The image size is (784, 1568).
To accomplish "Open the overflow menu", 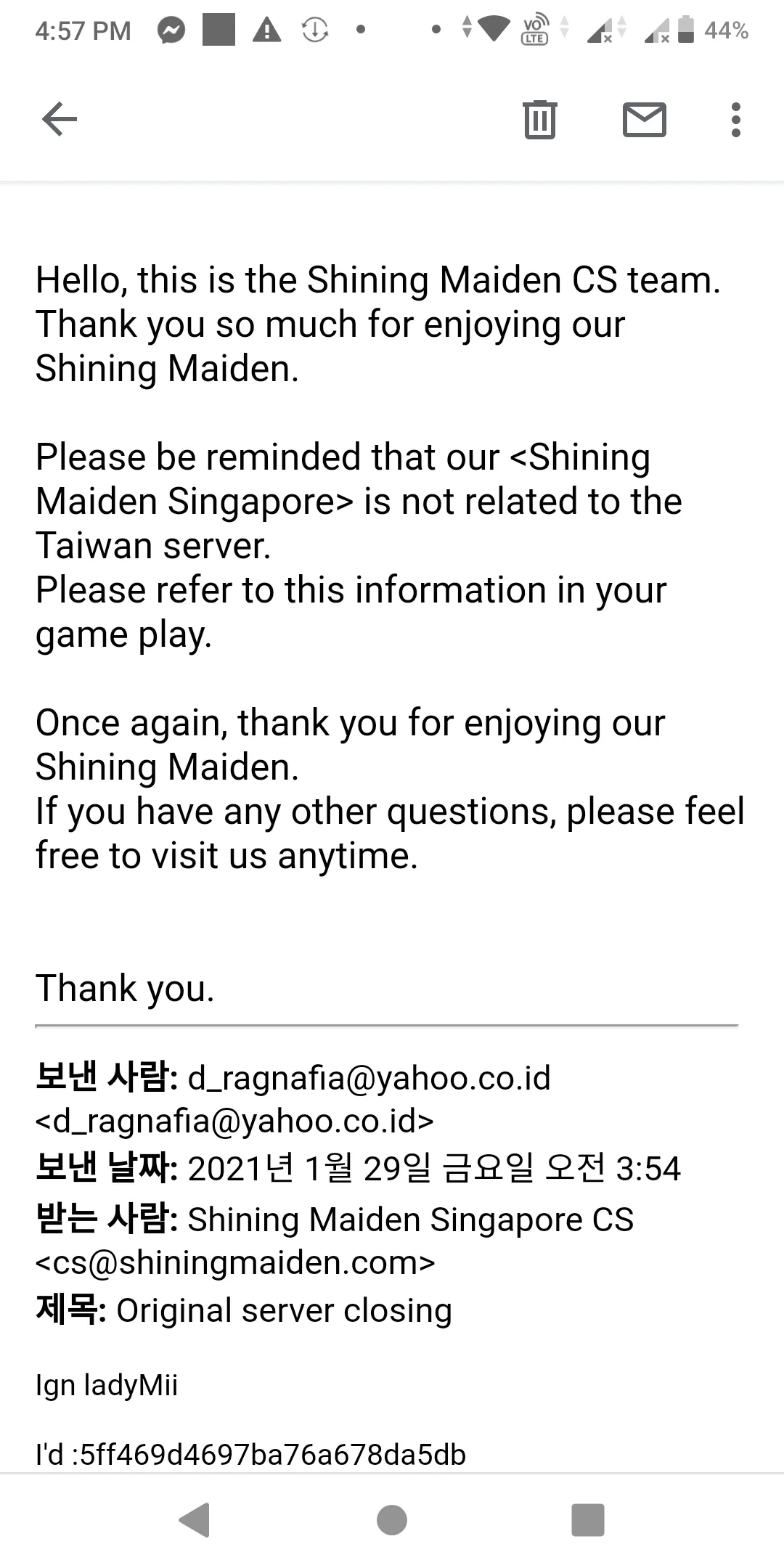I will (735, 119).
